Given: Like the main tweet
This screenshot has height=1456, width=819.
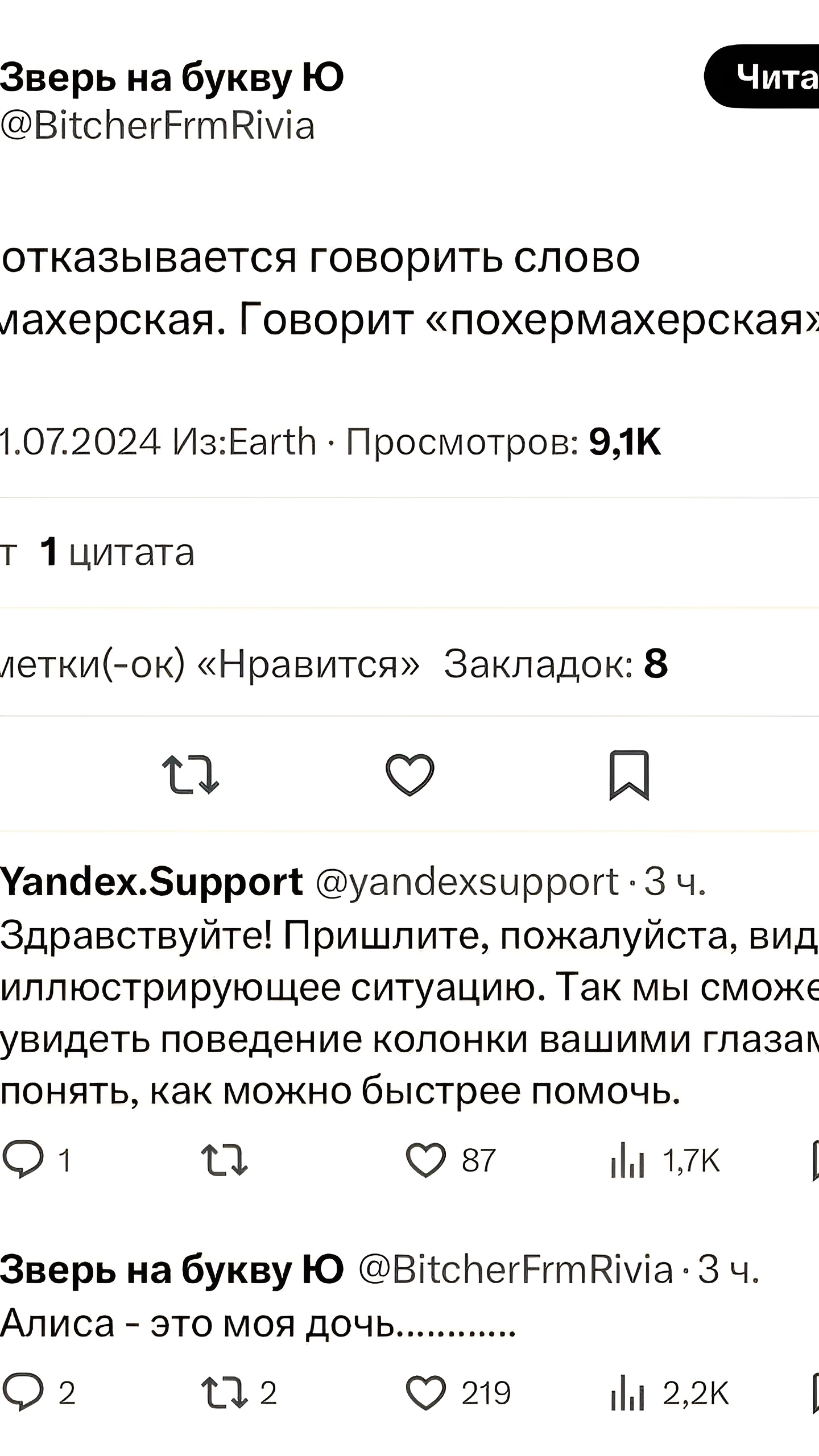Looking at the screenshot, I should [409, 775].
